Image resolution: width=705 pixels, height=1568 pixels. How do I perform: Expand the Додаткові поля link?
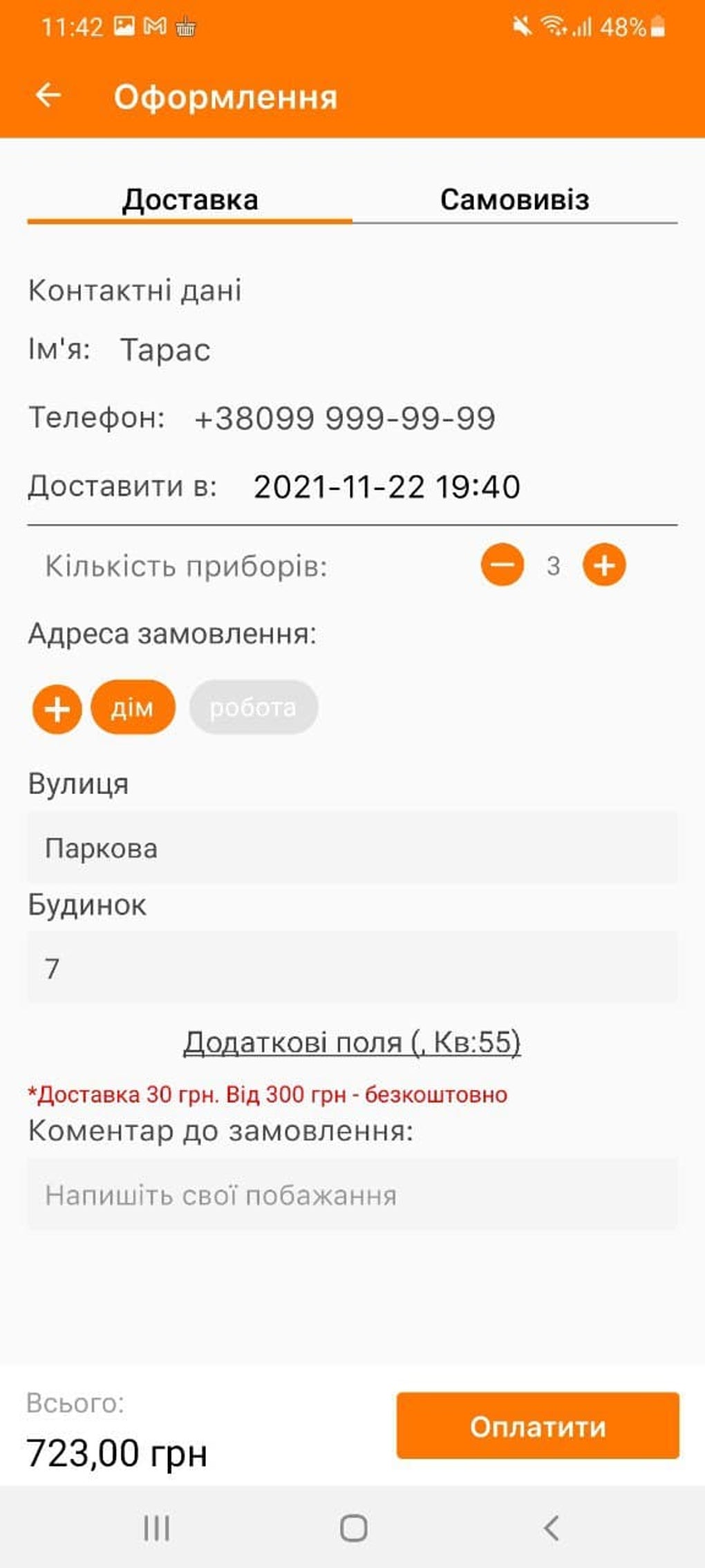(x=352, y=1042)
